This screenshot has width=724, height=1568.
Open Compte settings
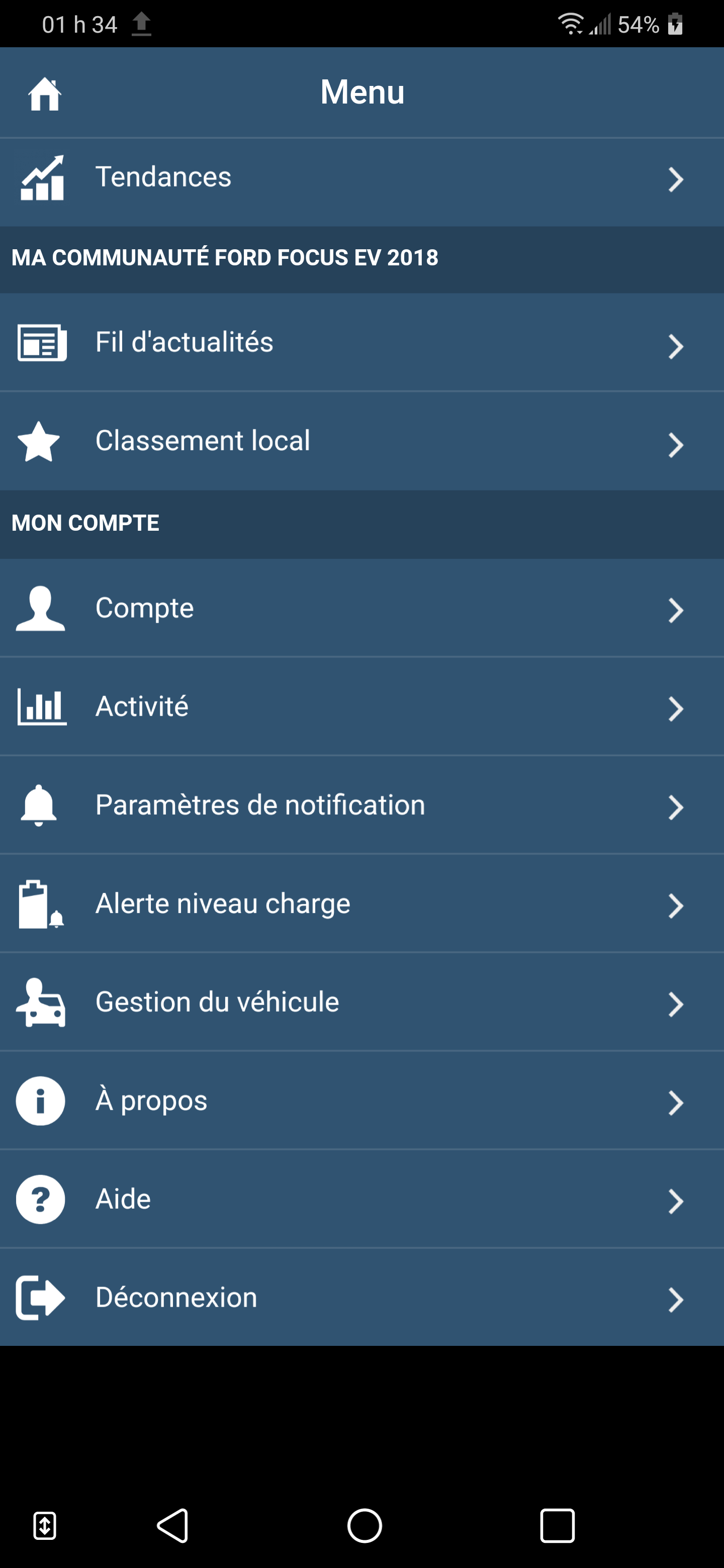(x=361, y=608)
